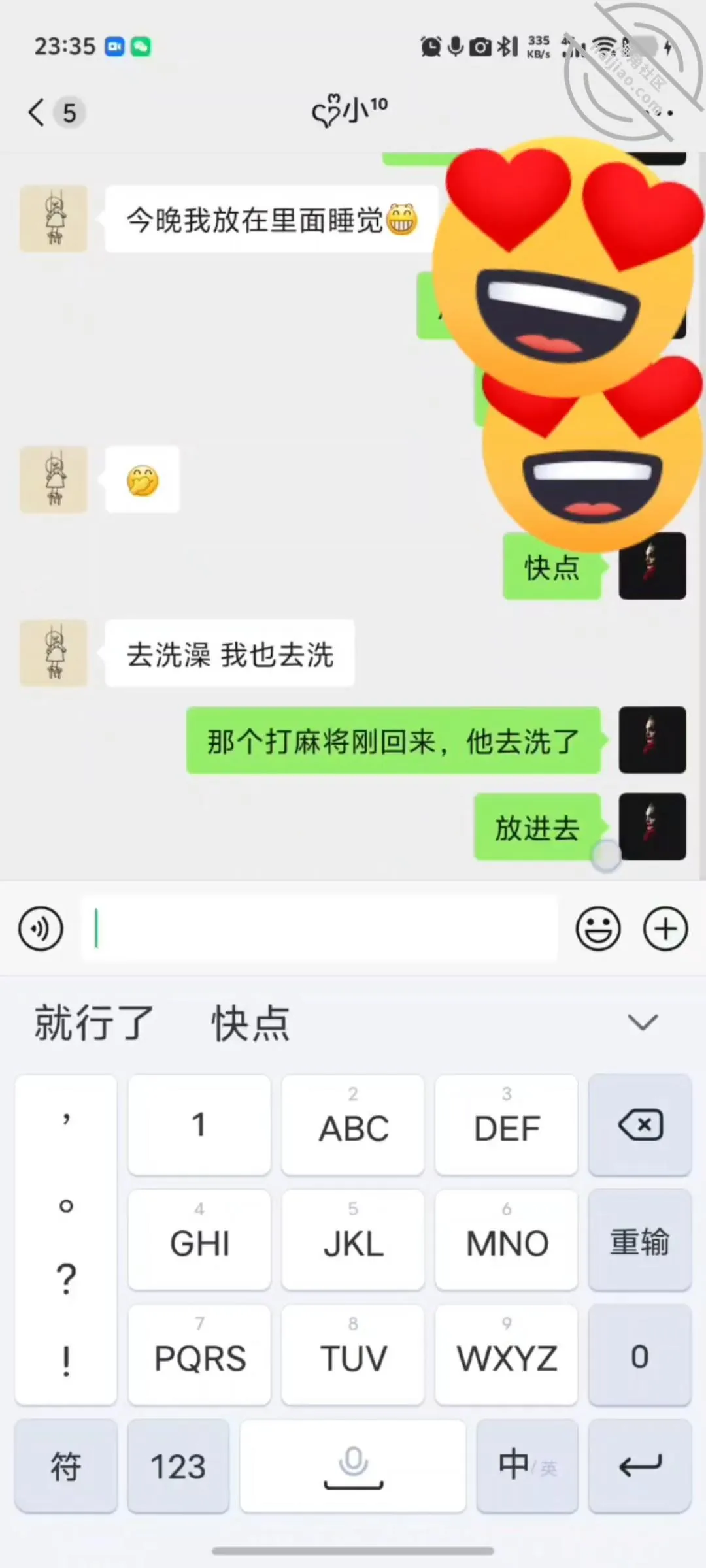Open the emoji sticker panel
This screenshot has width=706, height=1568.
coord(598,928)
